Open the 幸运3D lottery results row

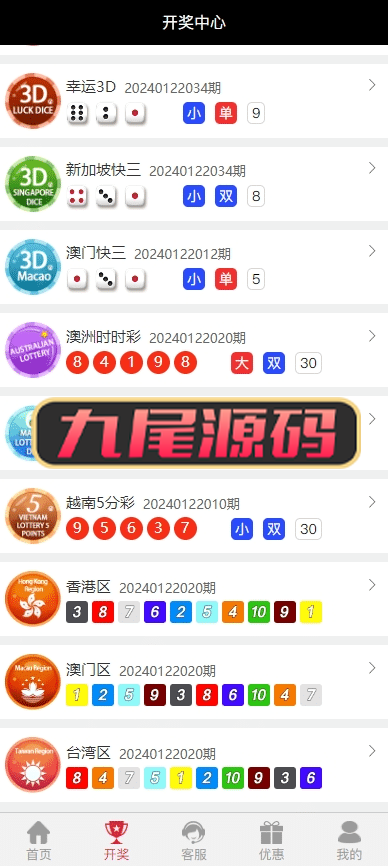194,101
